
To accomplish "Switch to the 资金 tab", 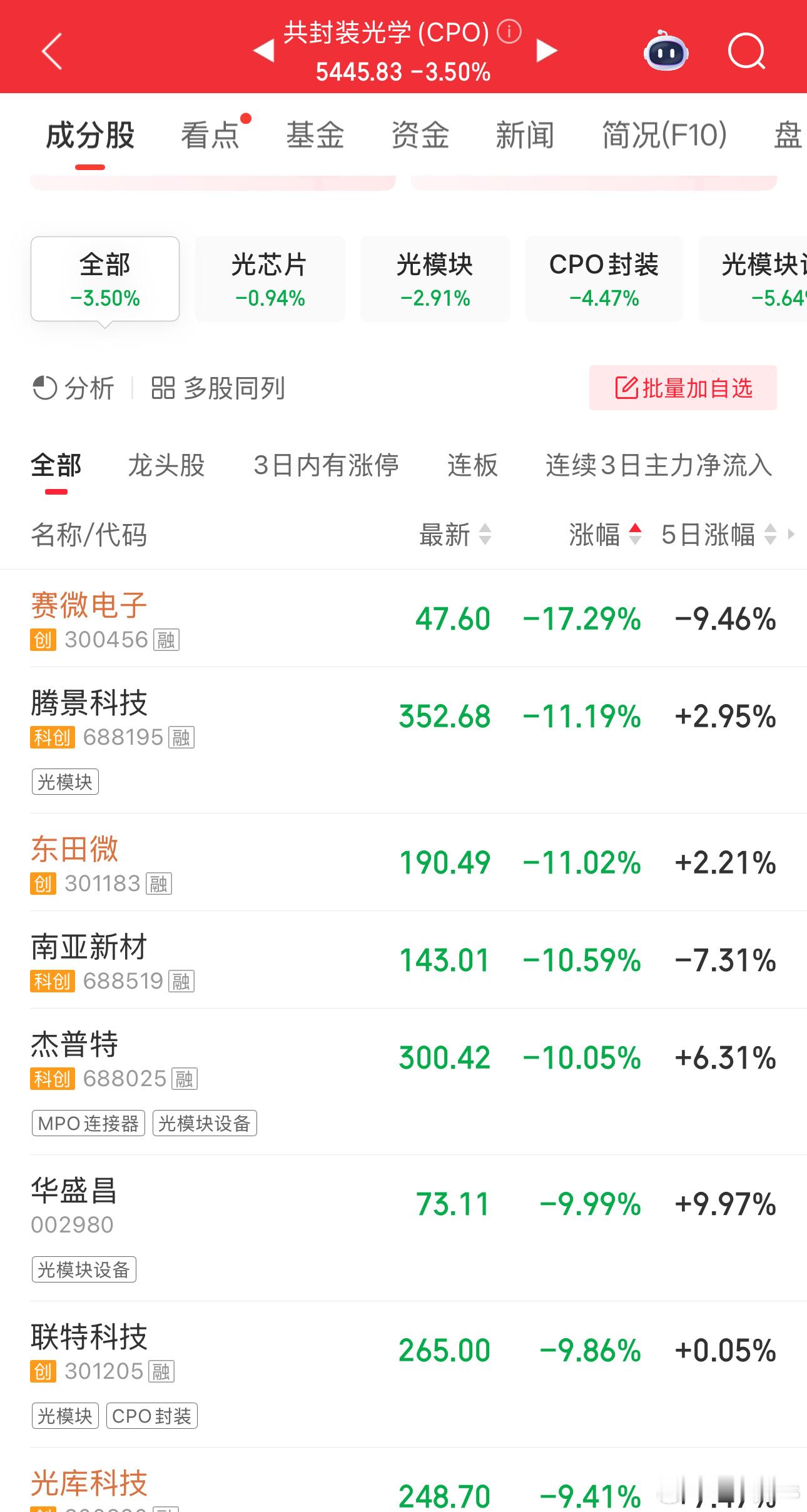I will click(x=420, y=134).
